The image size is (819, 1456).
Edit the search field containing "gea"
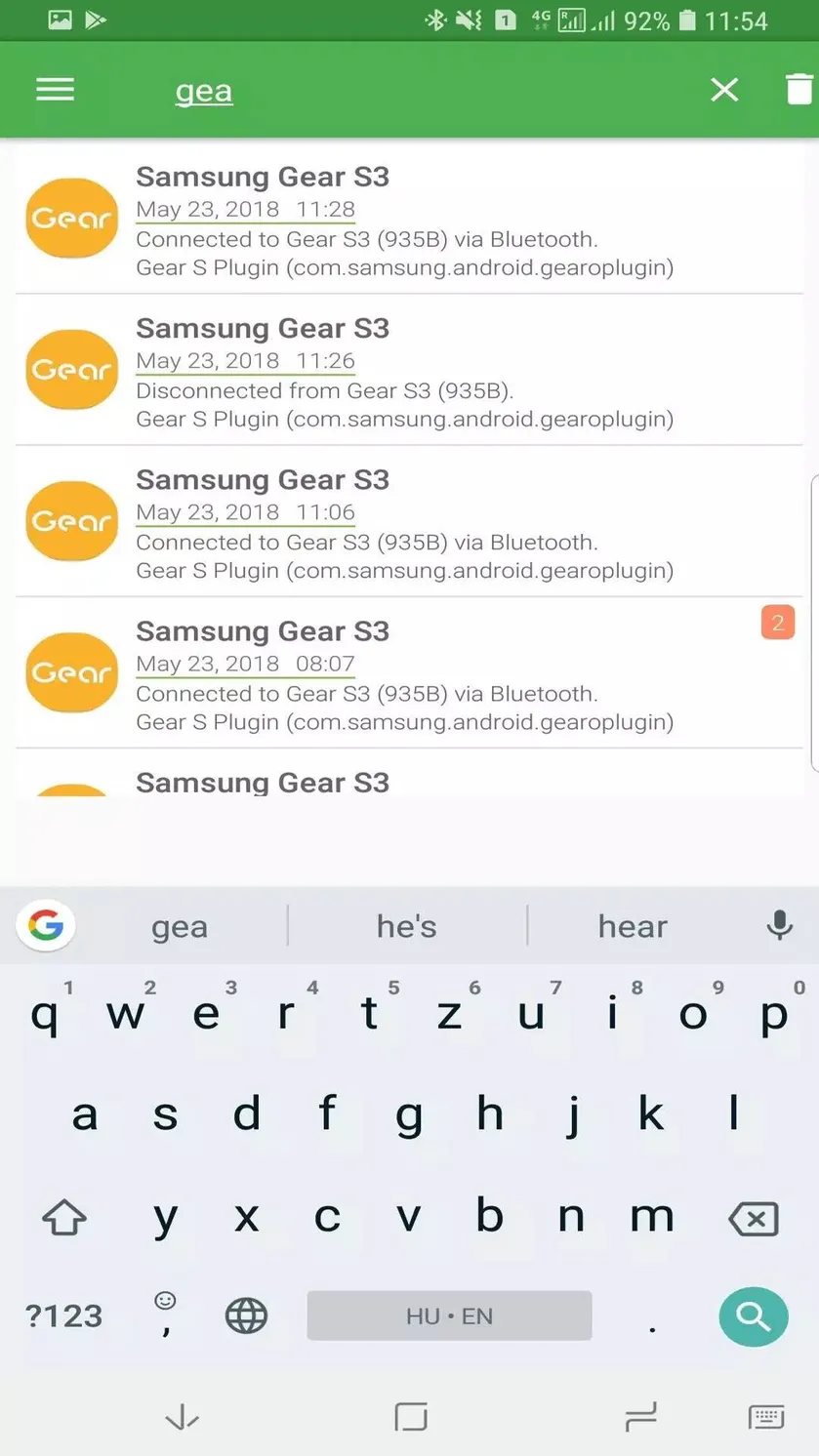420,91
